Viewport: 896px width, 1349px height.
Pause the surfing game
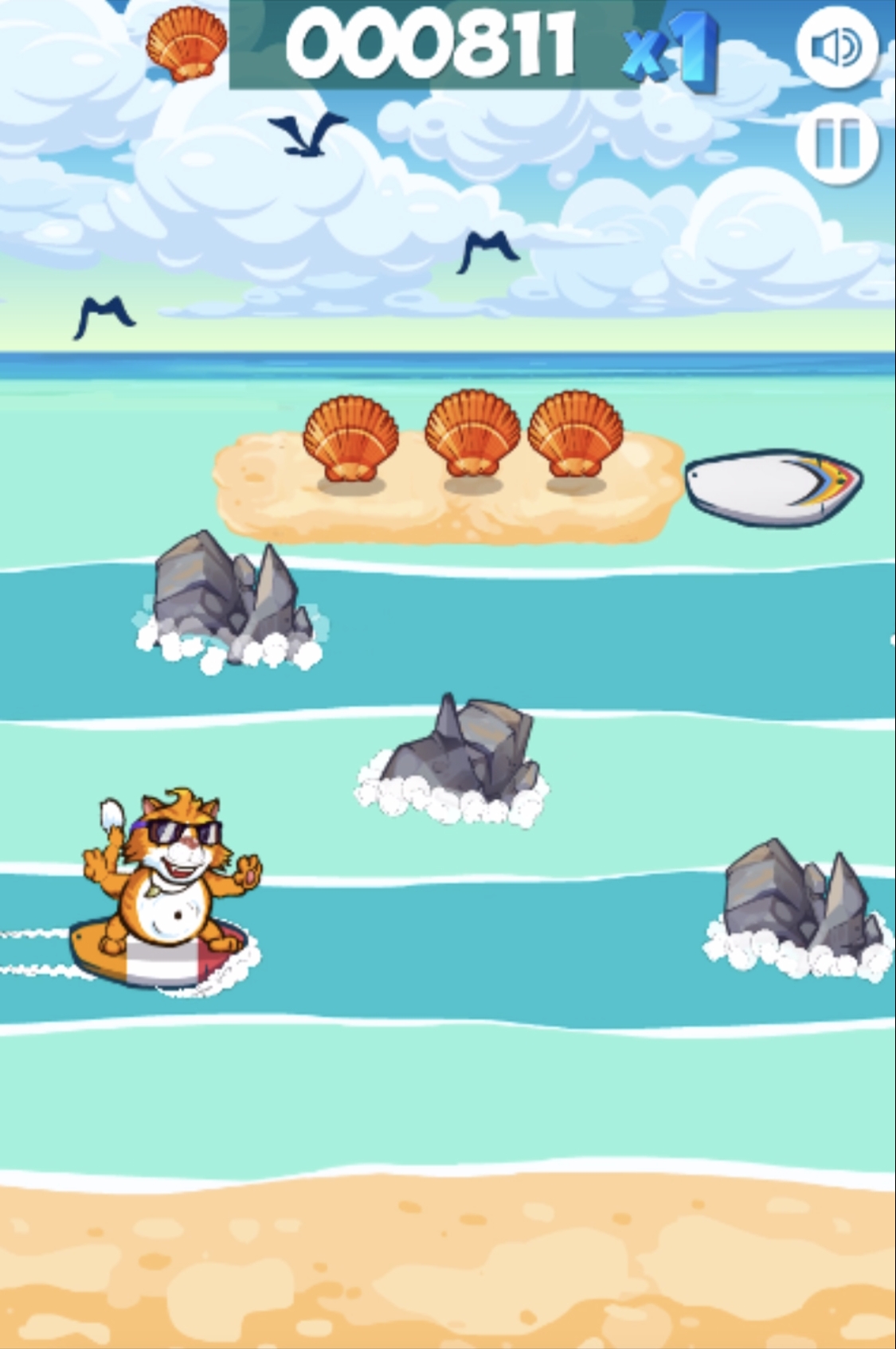point(837,145)
